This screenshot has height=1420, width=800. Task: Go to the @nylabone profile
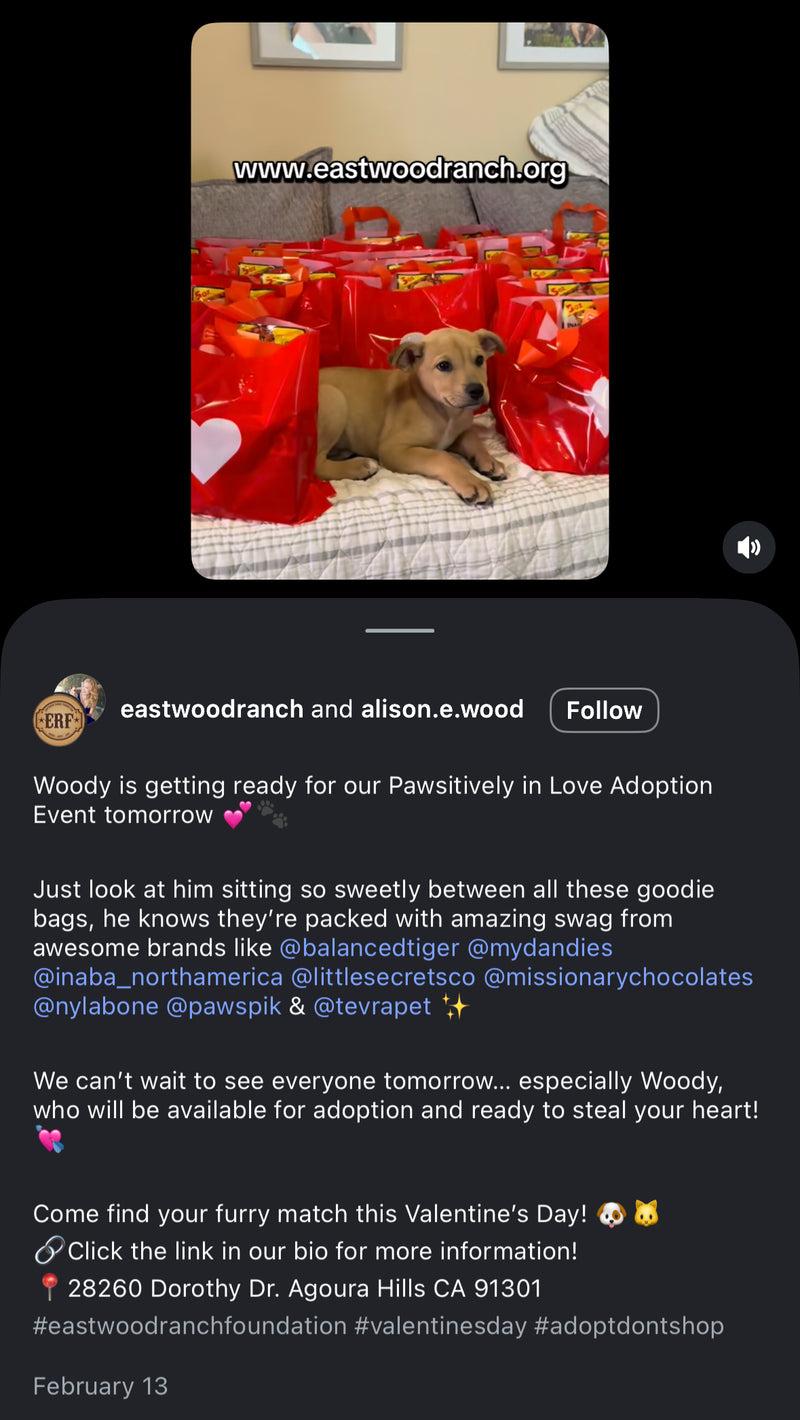click(x=96, y=1006)
